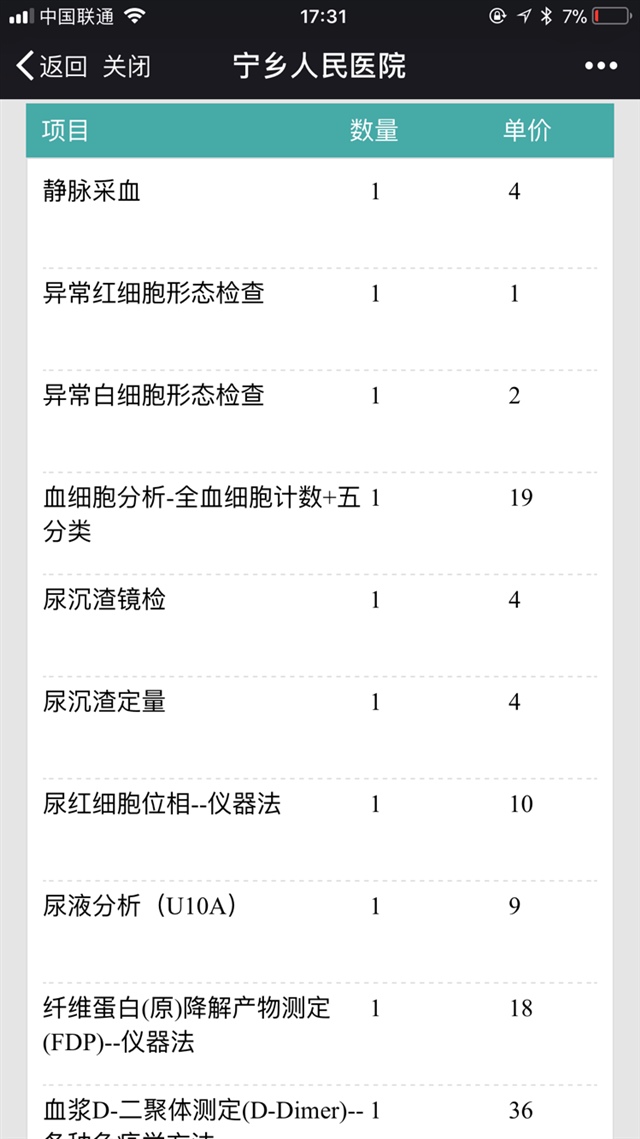Screen dimensions: 640x1139
Task: Close the page with 关闭
Action: pos(127,67)
